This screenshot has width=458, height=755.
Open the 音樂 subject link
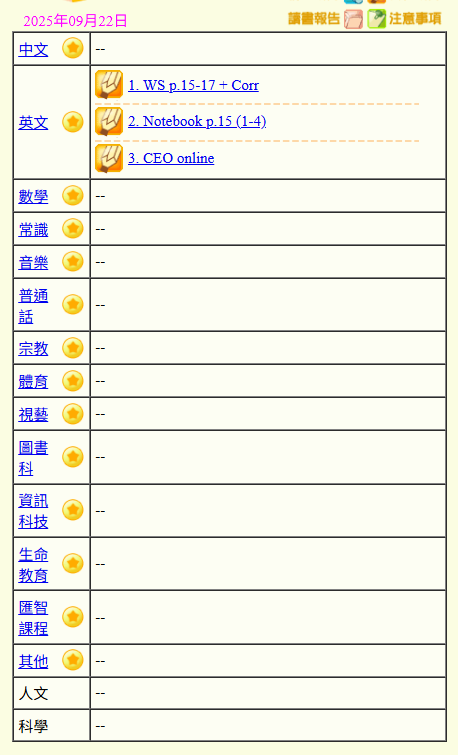coord(33,262)
